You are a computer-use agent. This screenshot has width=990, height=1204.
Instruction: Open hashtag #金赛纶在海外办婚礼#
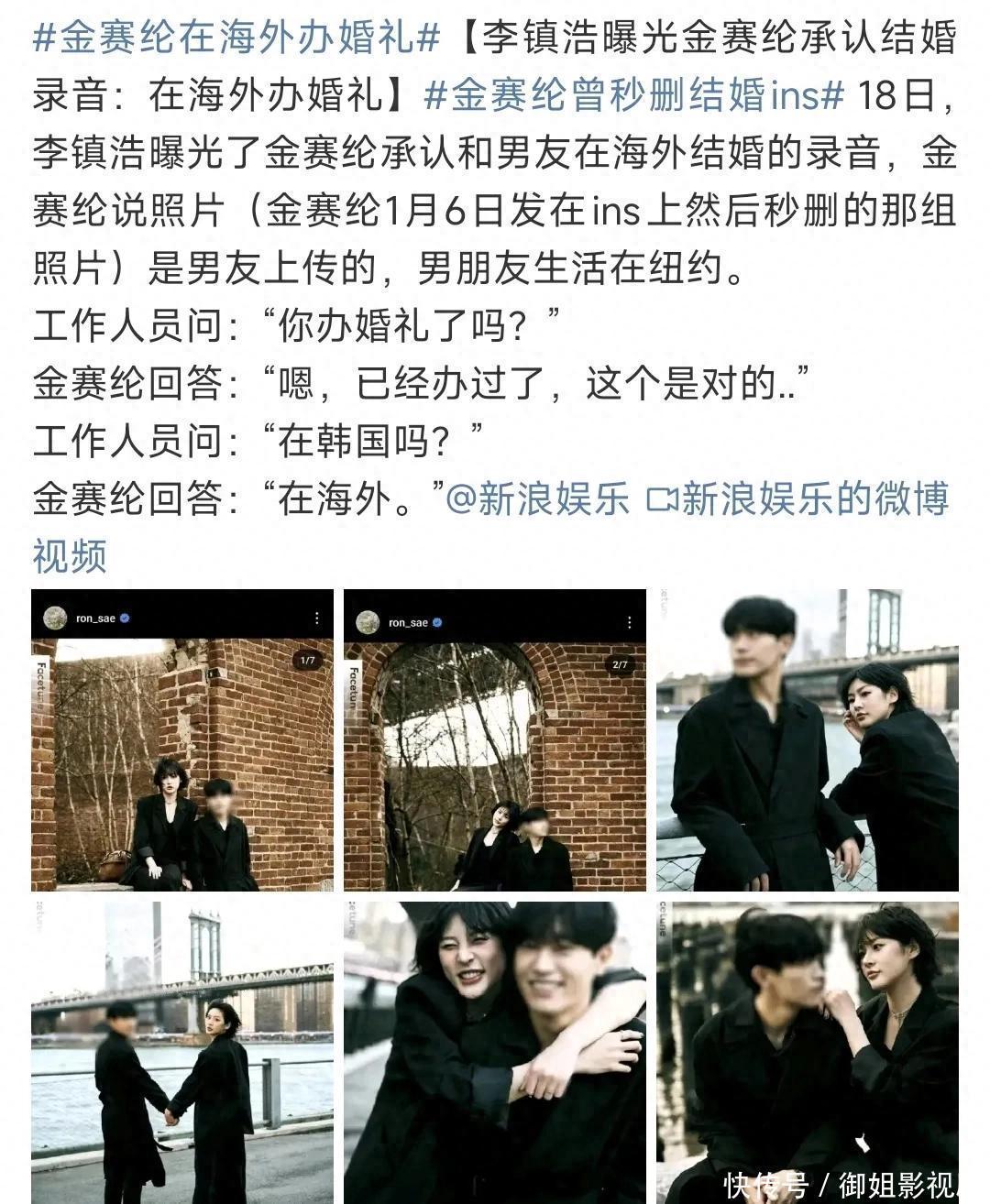point(236,38)
